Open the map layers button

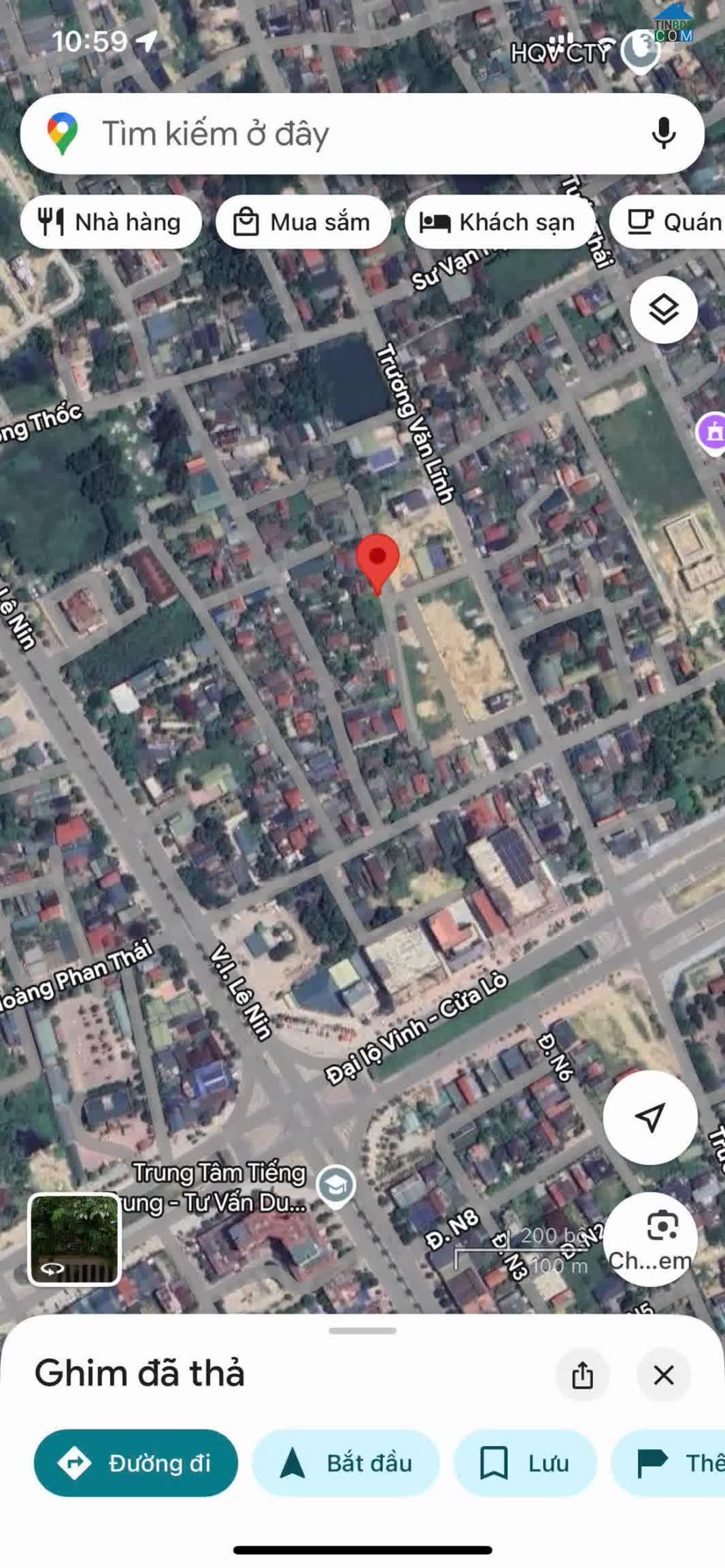pos(663,310)
